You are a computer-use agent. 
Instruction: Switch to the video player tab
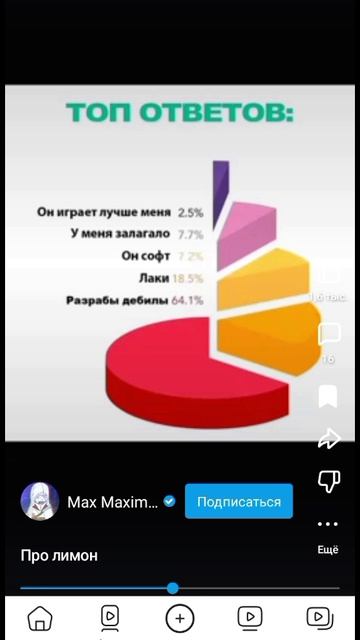coord(250,618)
